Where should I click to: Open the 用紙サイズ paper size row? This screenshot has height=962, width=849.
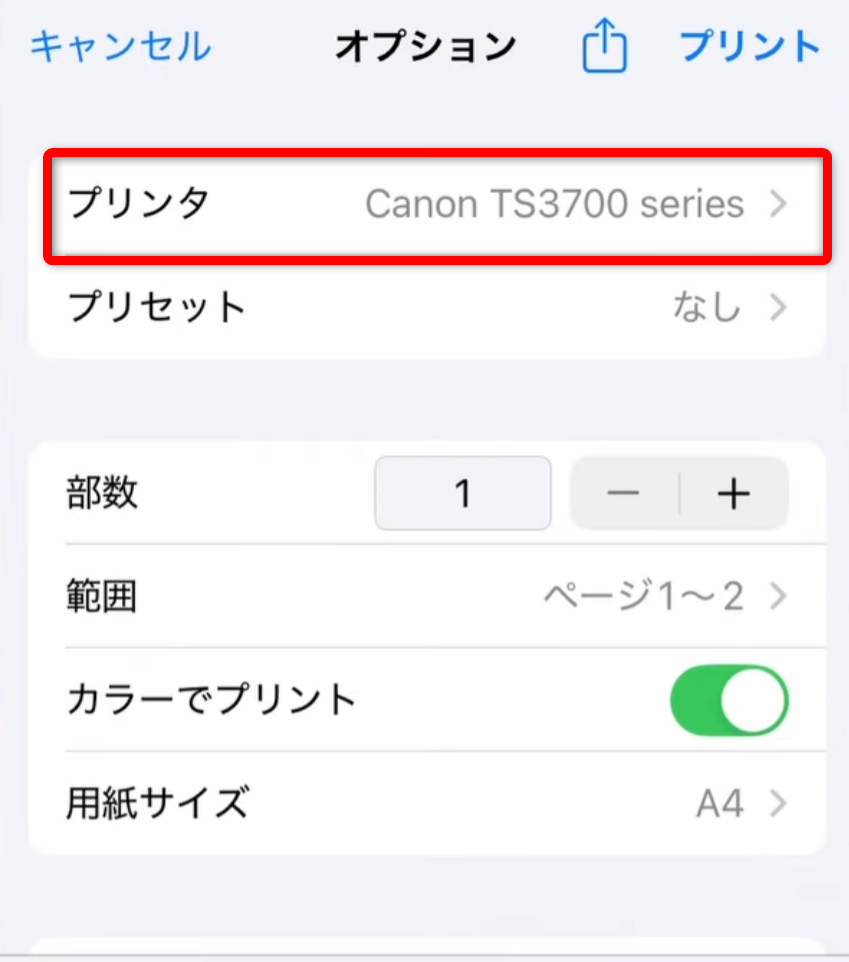tap(427, 803)
